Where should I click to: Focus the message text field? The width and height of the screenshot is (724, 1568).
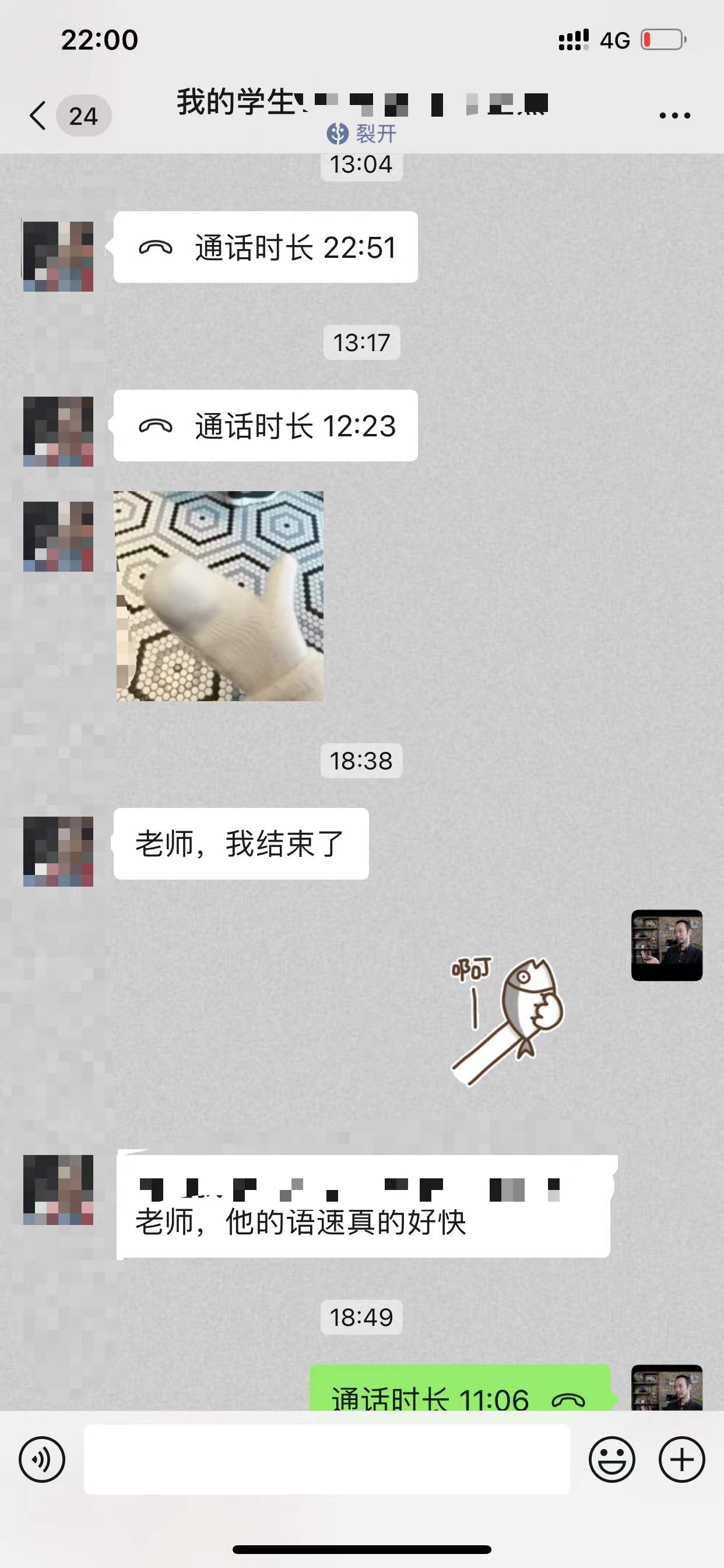[x=326, y=1459]
